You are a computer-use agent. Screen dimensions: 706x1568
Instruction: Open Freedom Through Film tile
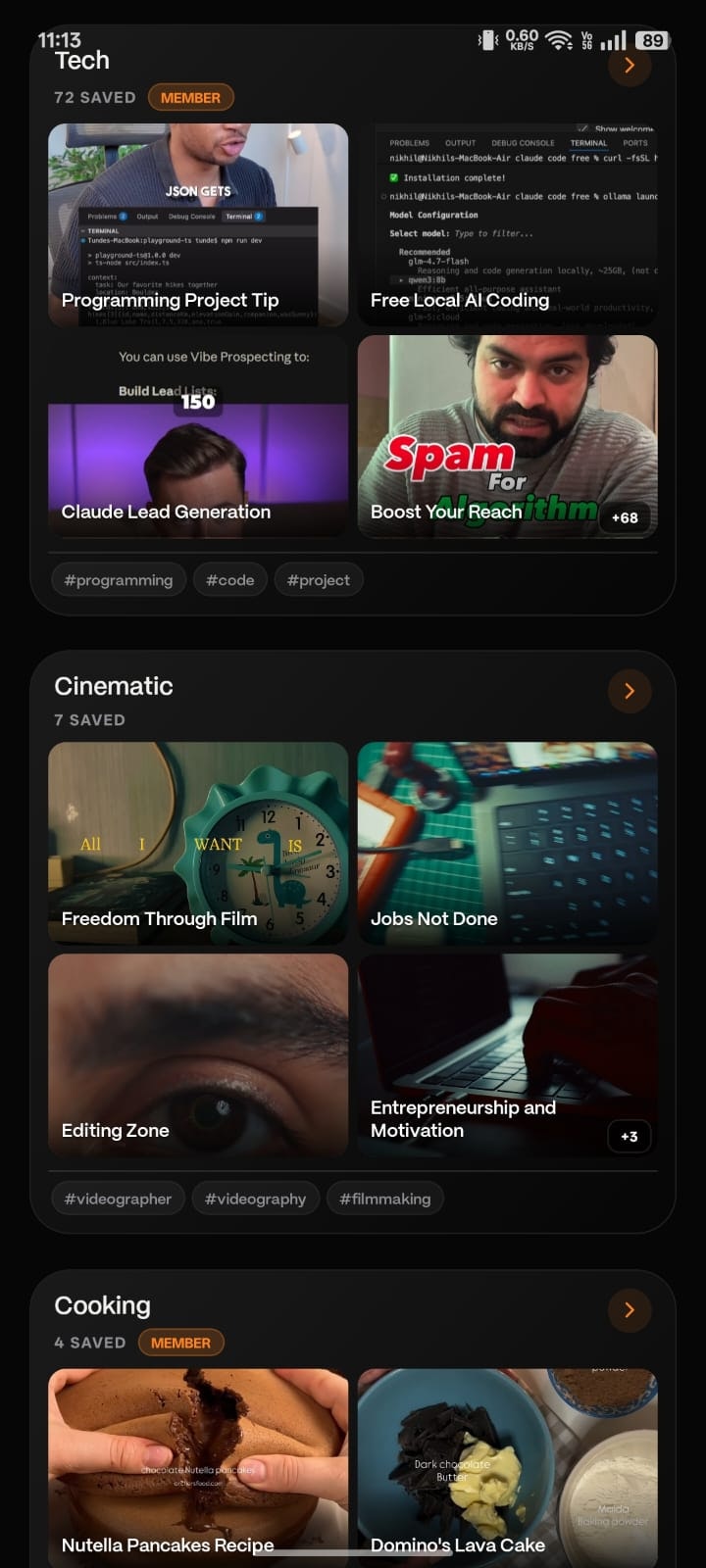198,843
